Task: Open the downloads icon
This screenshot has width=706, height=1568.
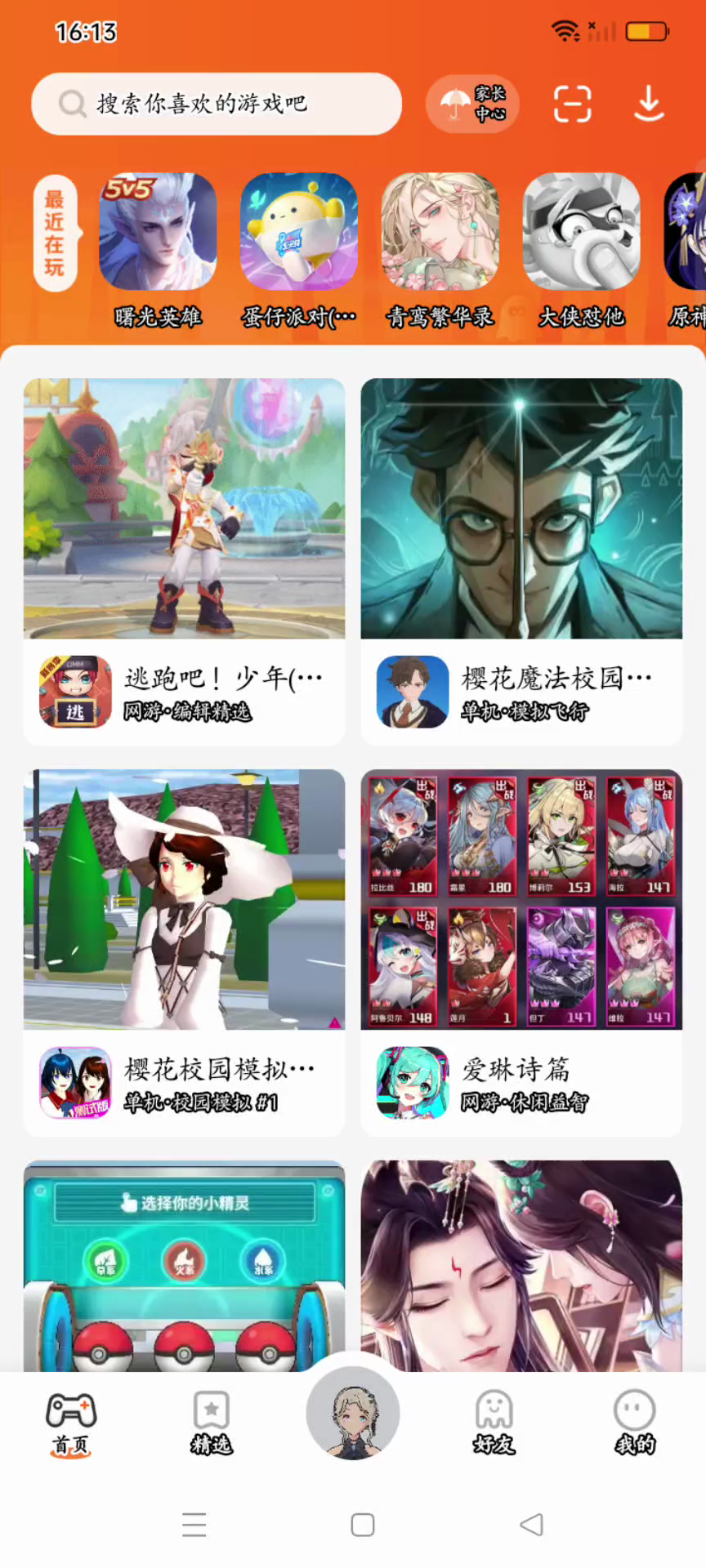Action: pos(649,104)
